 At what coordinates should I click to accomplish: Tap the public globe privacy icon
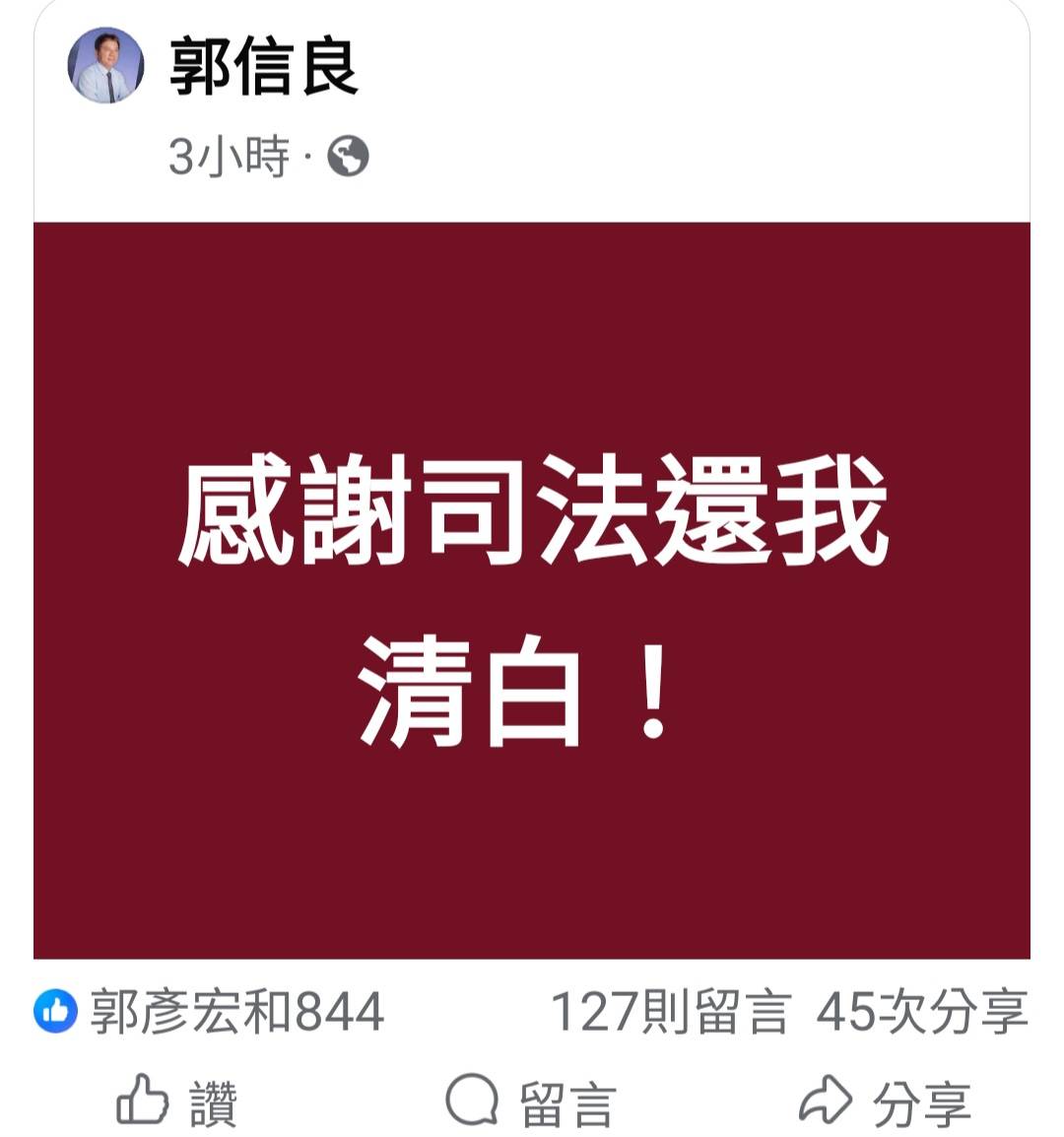[348, 157]
